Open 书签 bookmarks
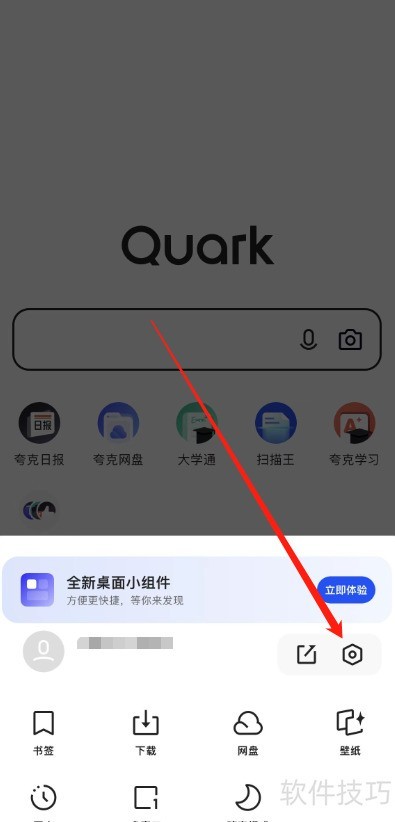Image resolution: width=395 pixels, height=822 pixels. click(43, 733)
